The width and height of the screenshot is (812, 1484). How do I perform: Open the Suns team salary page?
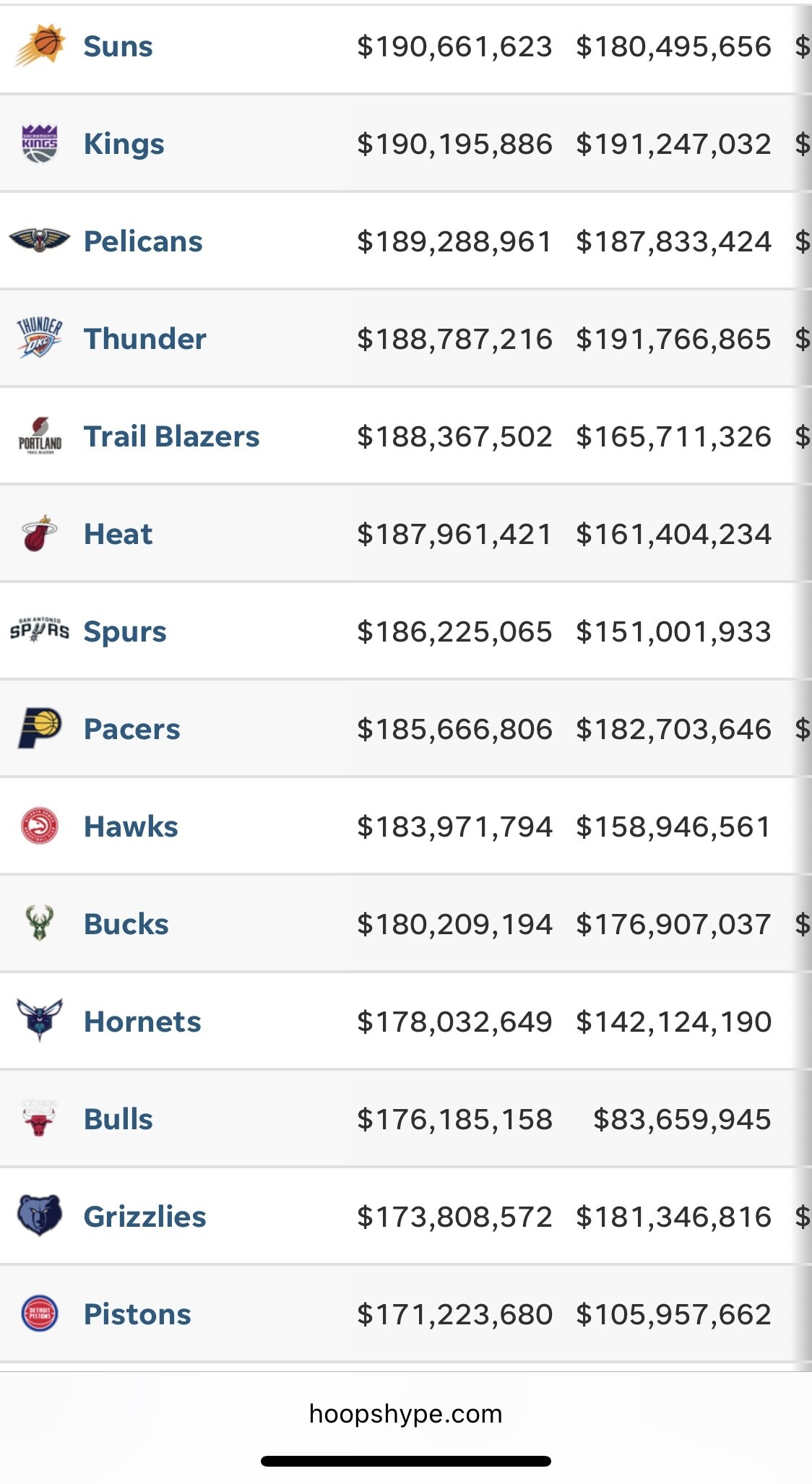pos(118,47)
